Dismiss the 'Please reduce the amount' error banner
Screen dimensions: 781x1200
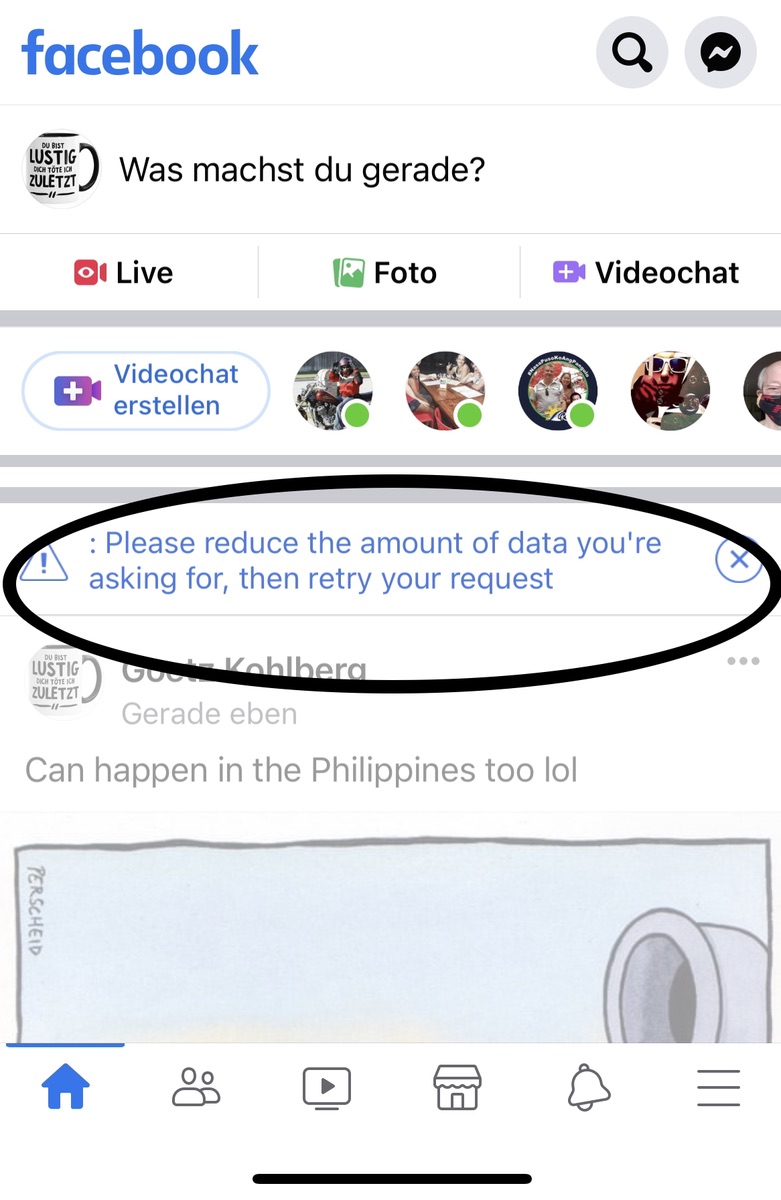click(x=738, y=560)
